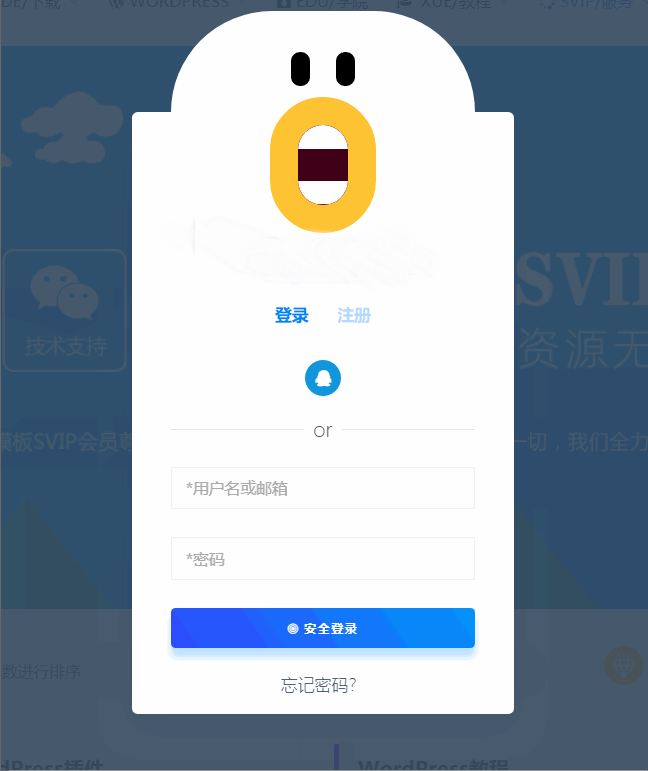
Task: Switch to the 注册 tab
Action: tap(354, 316)
